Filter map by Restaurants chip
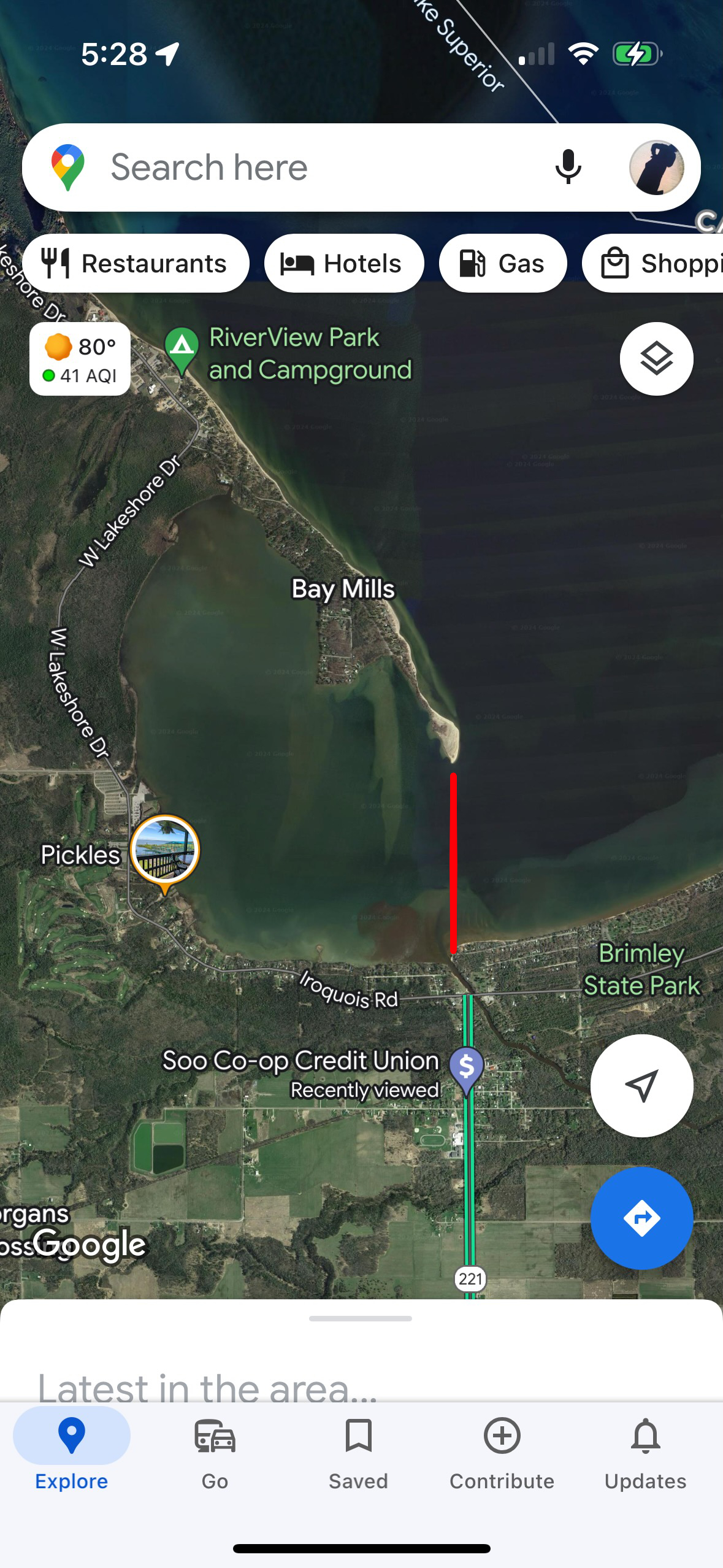Viewport: 723px width, 1568px height. point(136,263)
